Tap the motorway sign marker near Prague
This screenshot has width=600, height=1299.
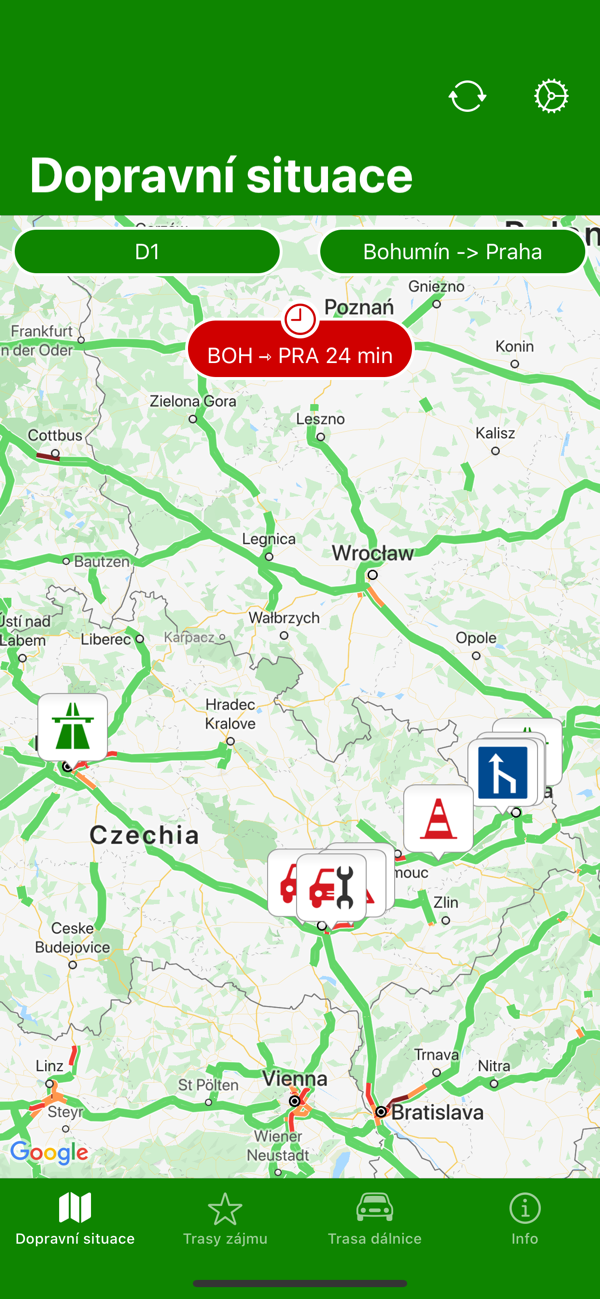click(x=73, y=727)
